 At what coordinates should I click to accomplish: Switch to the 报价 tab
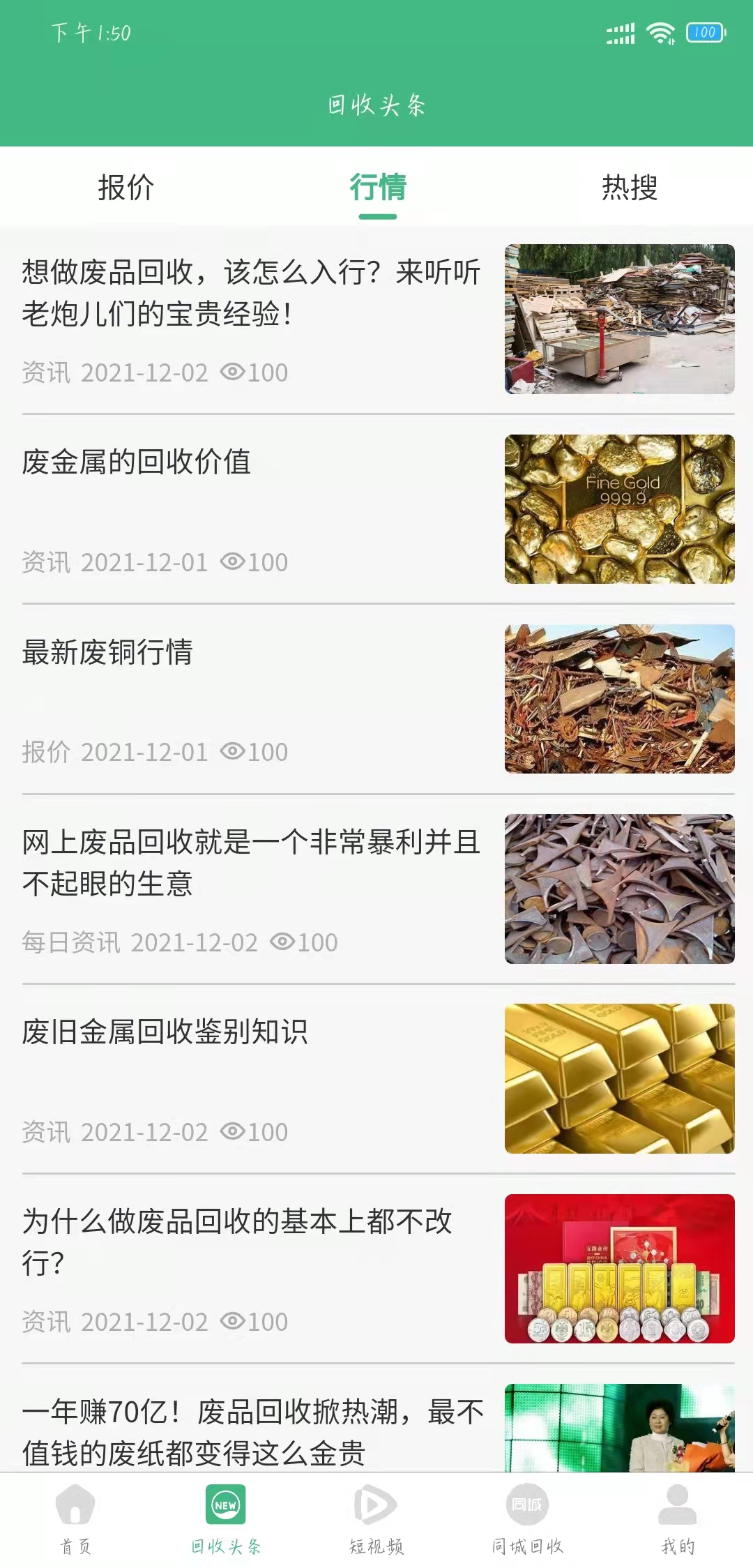(125, 188)
